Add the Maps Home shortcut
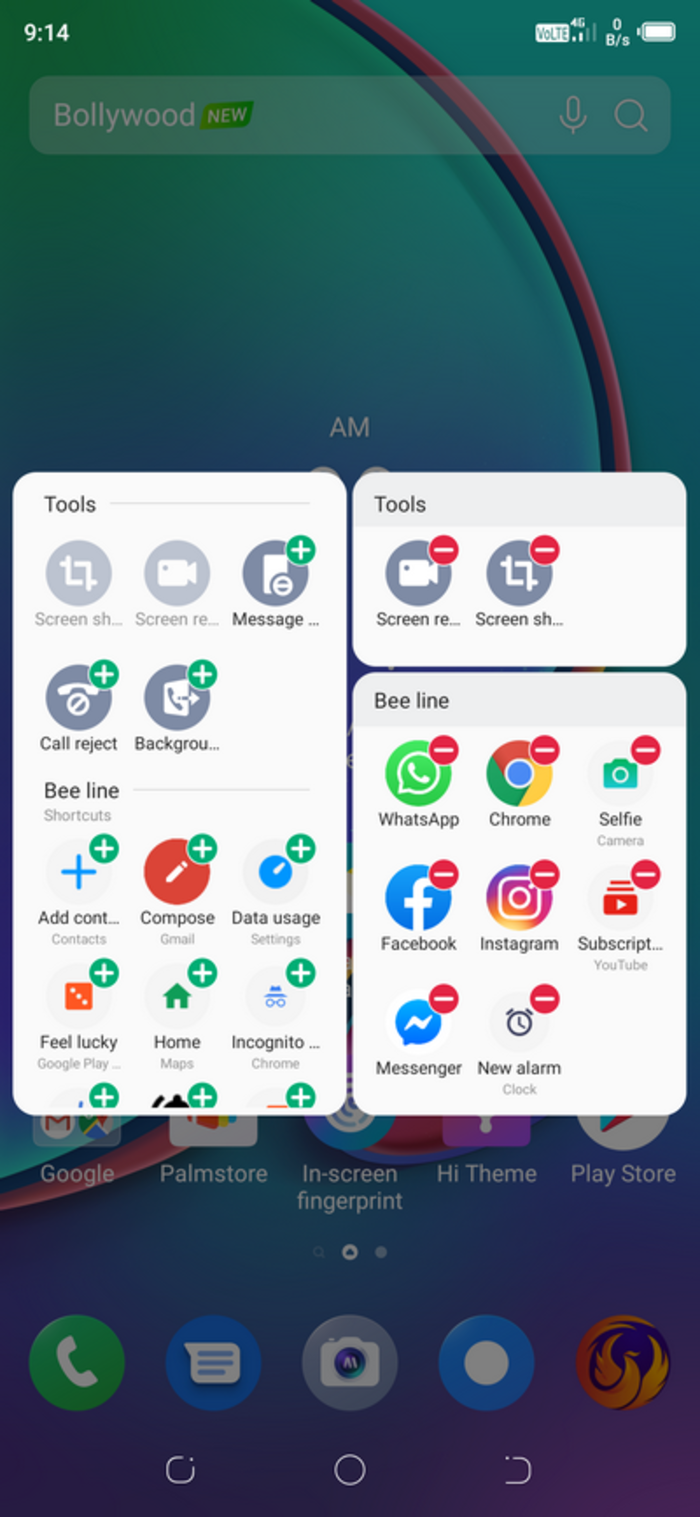 point(202,973)
